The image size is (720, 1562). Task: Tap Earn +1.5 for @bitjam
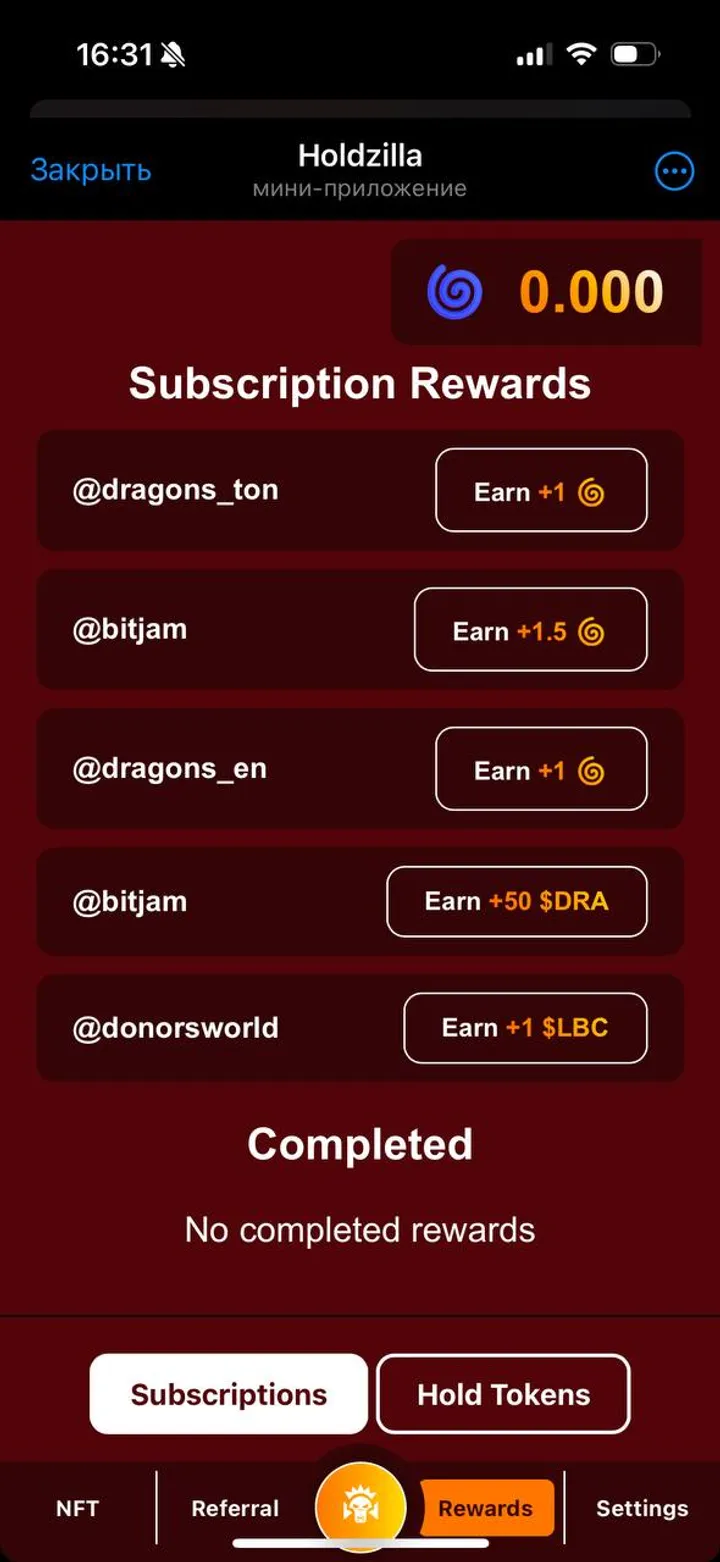(x=530, y=629)
